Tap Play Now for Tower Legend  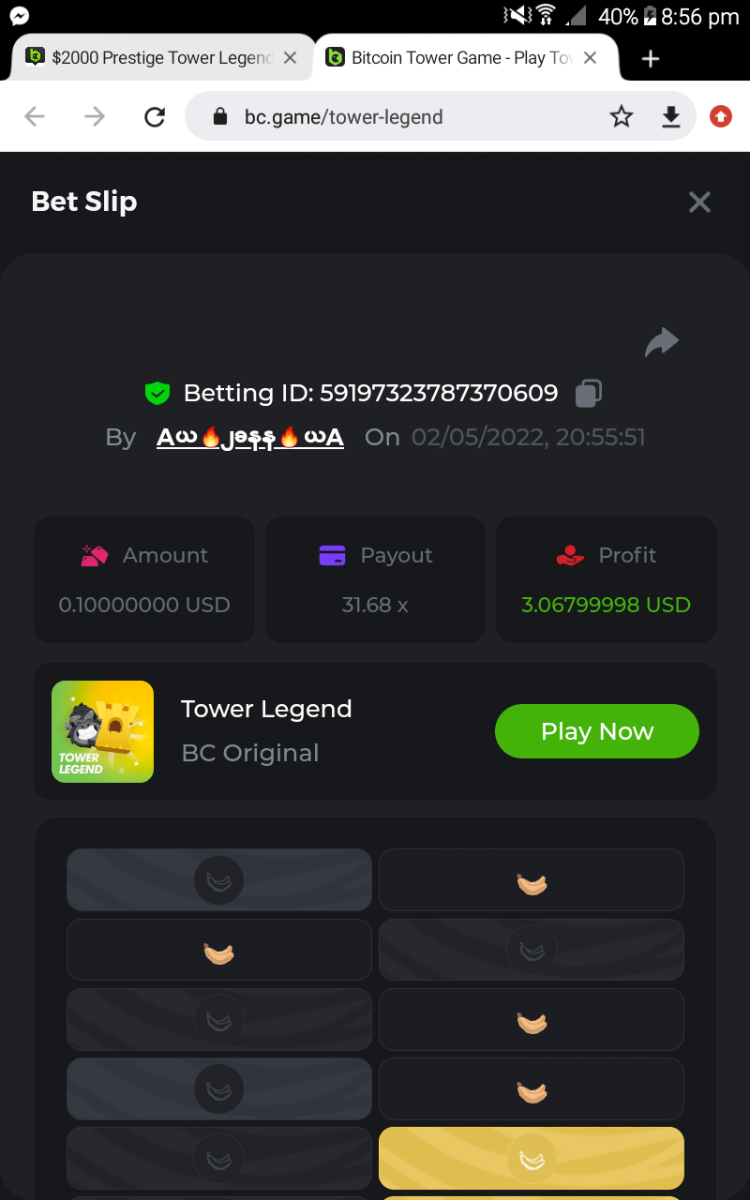click(597, 731)
